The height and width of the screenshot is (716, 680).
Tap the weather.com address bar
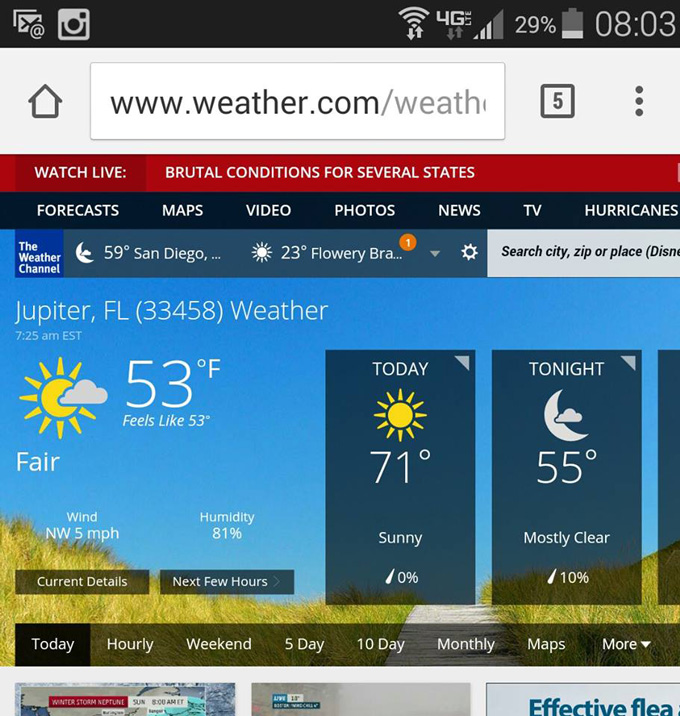pyautogui.click(x=297, y=101)
